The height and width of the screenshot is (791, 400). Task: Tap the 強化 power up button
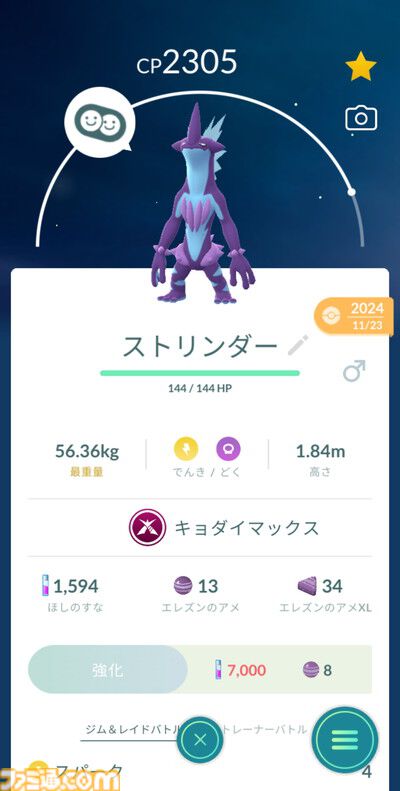click(108, 670)
